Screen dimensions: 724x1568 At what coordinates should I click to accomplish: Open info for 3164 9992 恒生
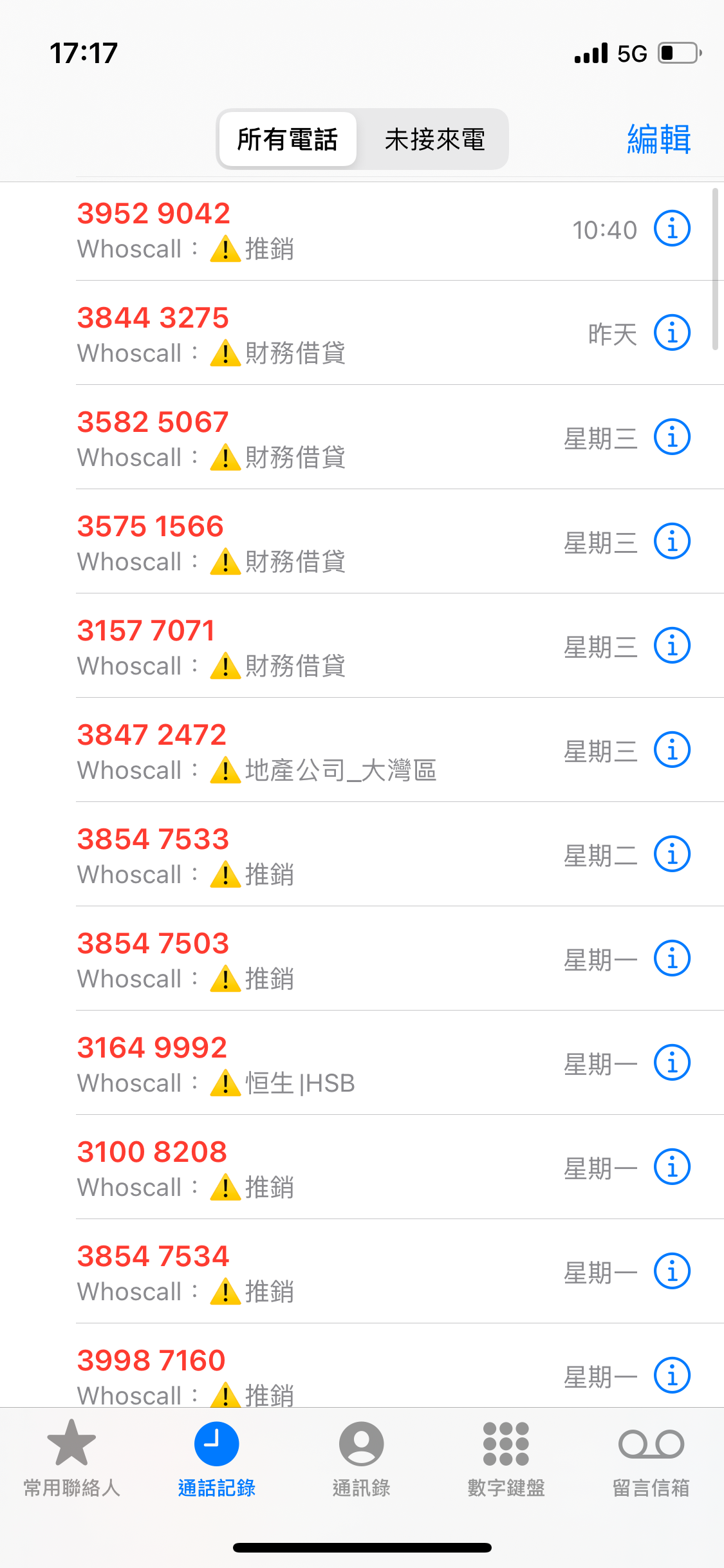coord(672,1063)
